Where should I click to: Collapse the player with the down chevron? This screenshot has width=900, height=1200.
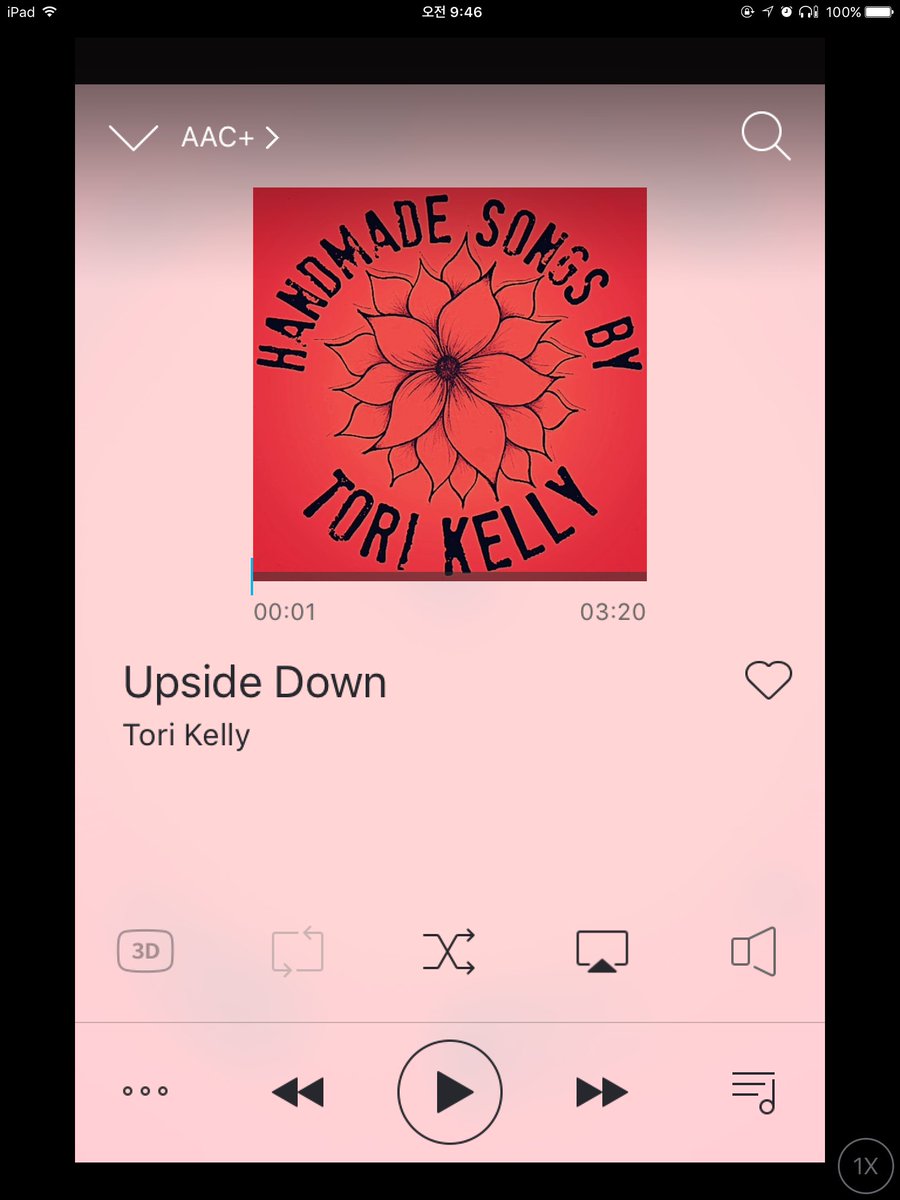pyautogui.click(x=133, y=138)
